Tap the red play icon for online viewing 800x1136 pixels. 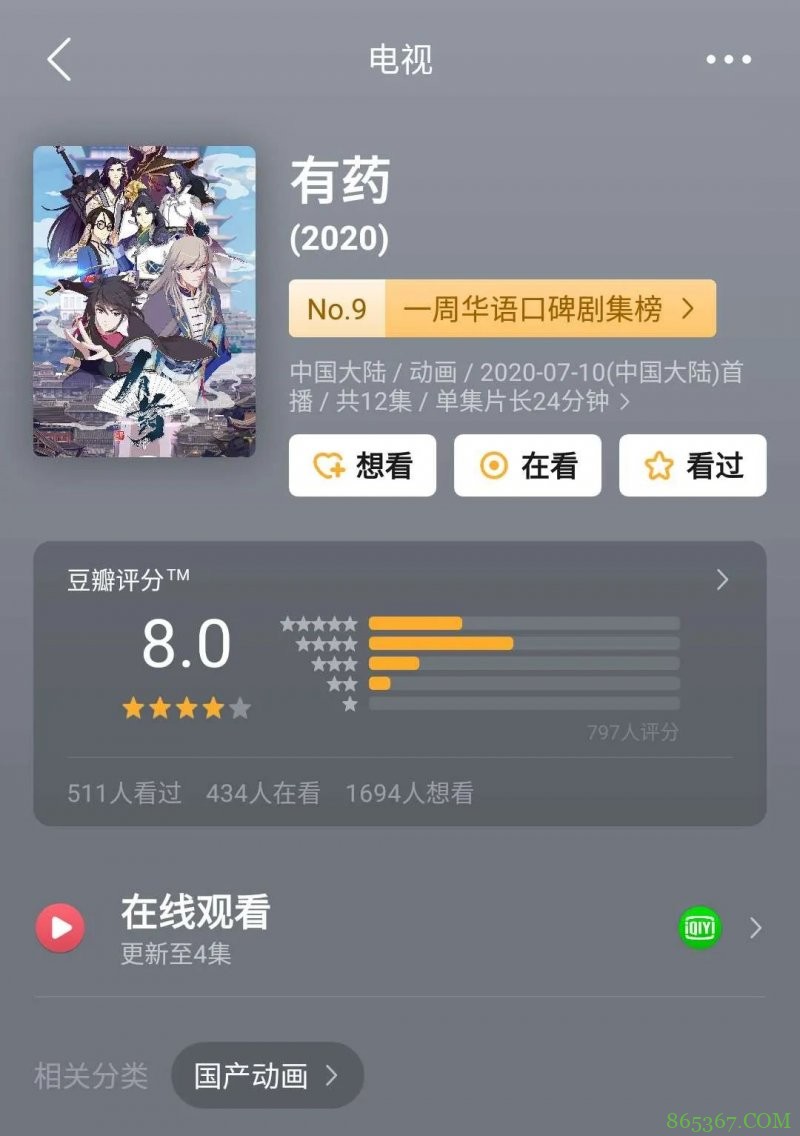coord(60,927)
